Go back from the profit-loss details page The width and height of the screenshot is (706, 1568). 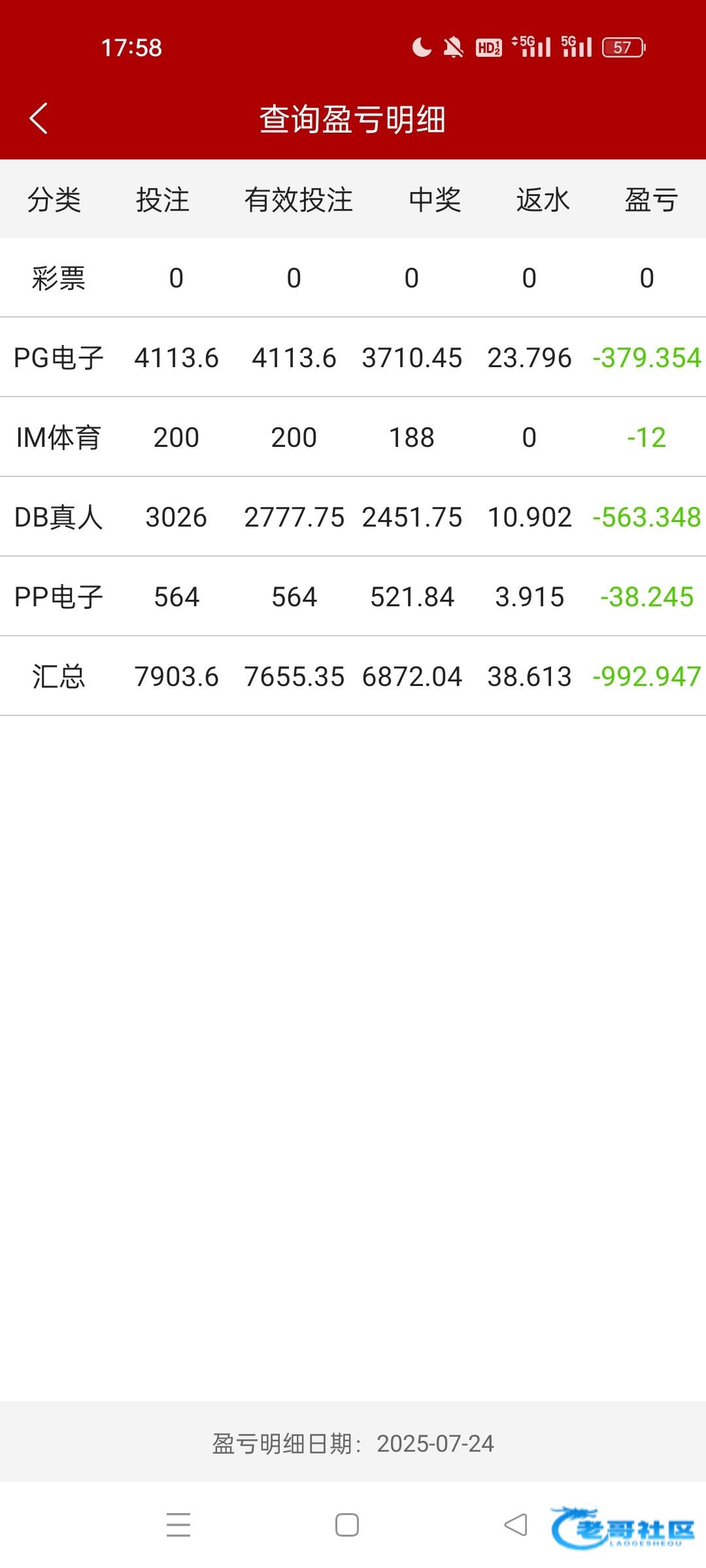(39, 119)
